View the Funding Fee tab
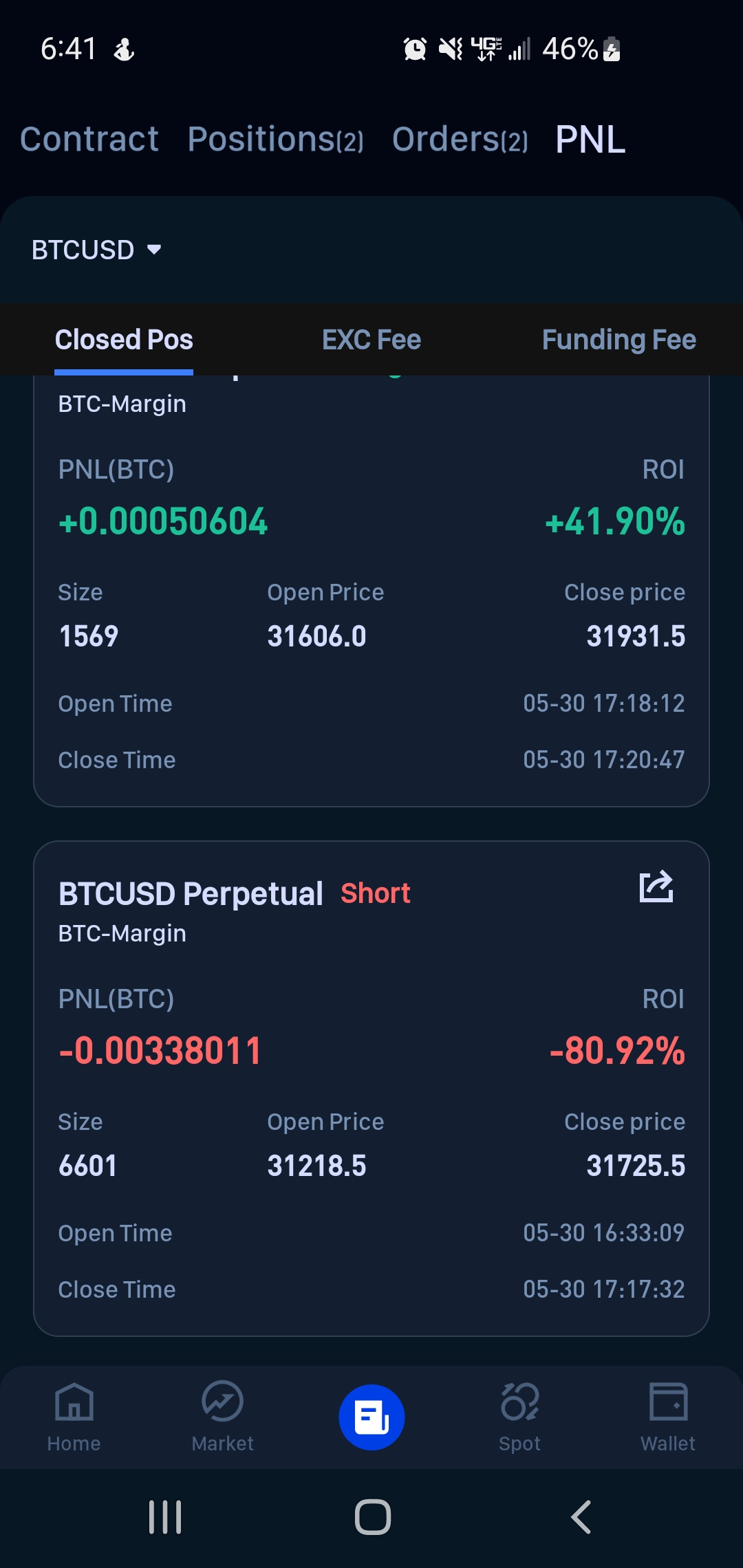Screen dimensions: 743x1568 (x=619, y=340)
